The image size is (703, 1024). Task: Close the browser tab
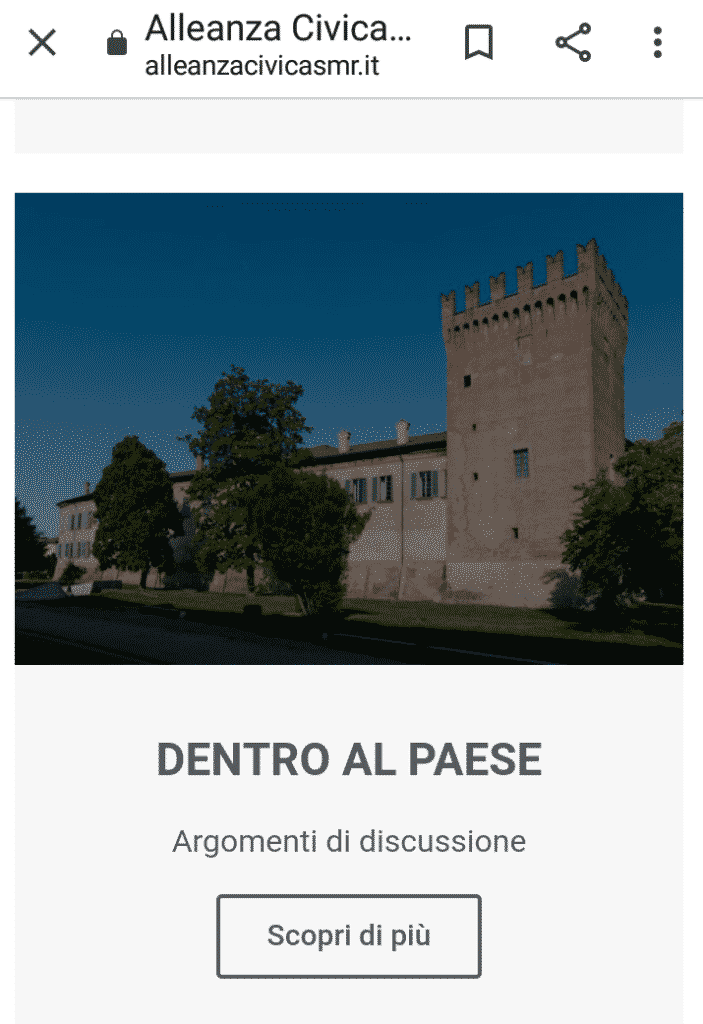(x=42, y=43)
